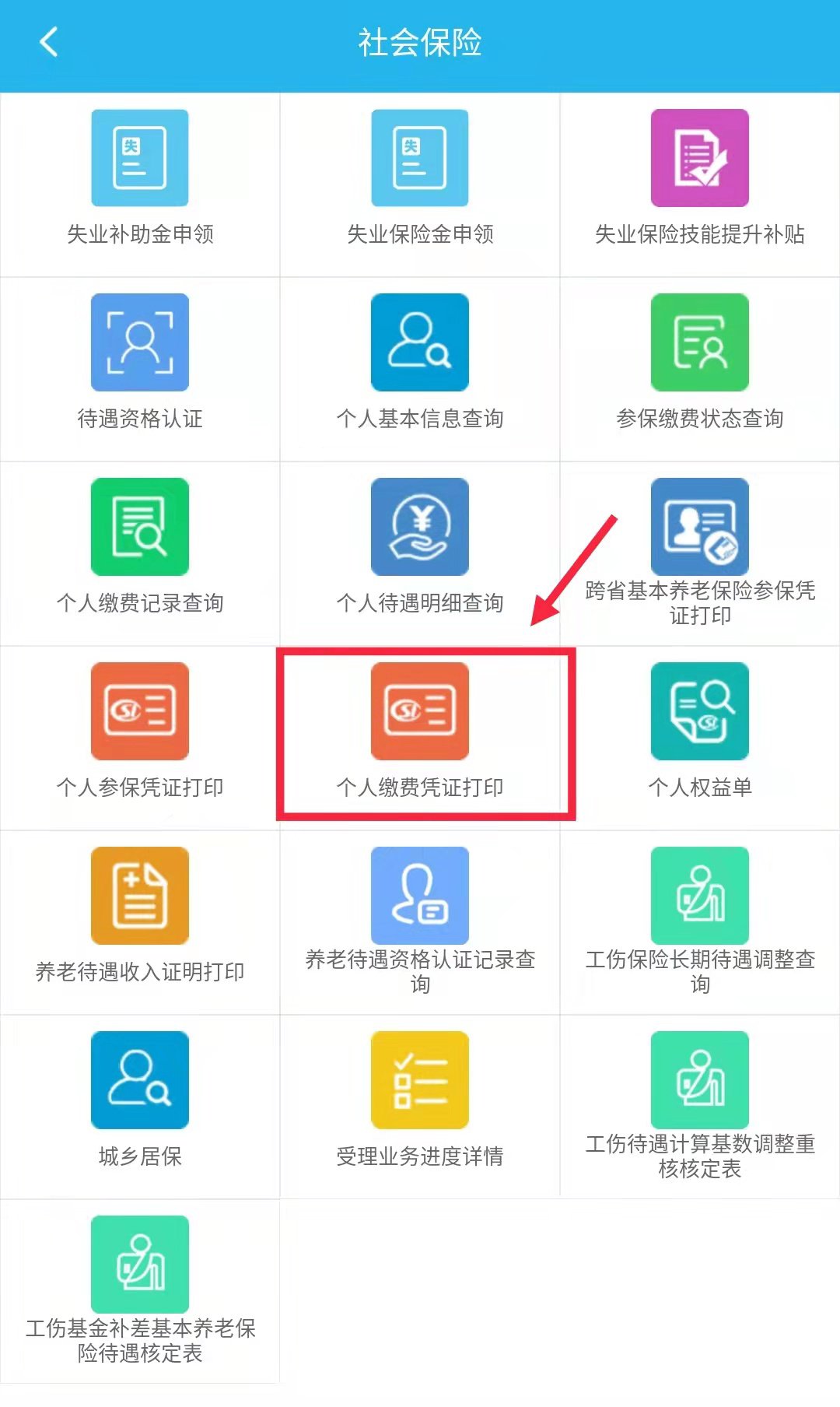Check 受理业务进度详情
The width and height of the screenshot is (840, 1407).
pyautogui.click(x=420, y=1080)
